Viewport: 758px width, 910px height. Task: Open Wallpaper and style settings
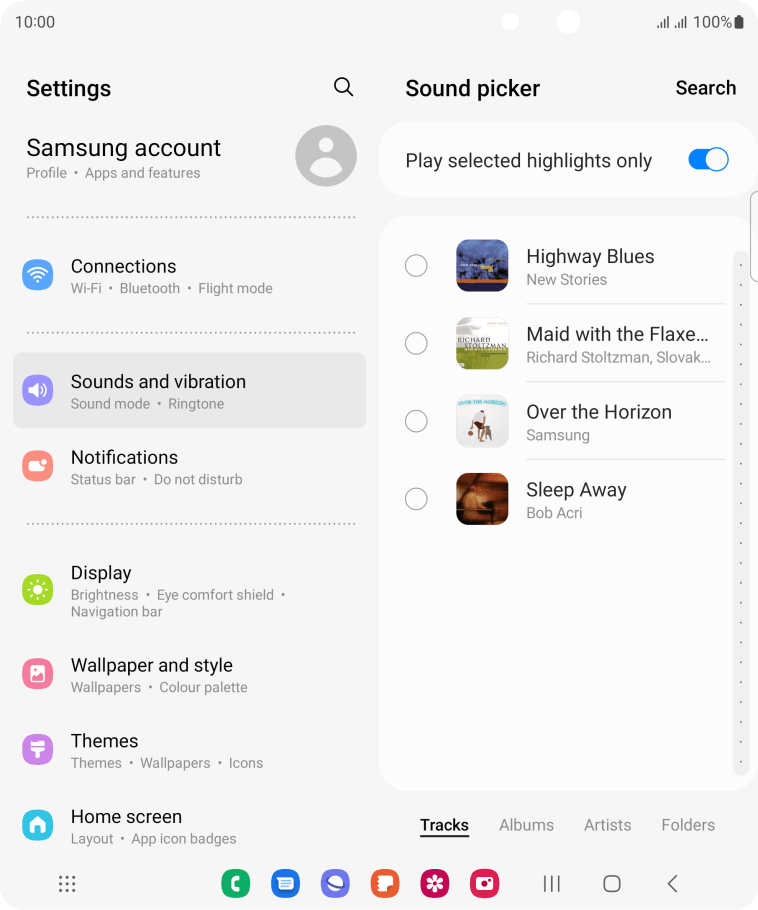tap(190, 675)
